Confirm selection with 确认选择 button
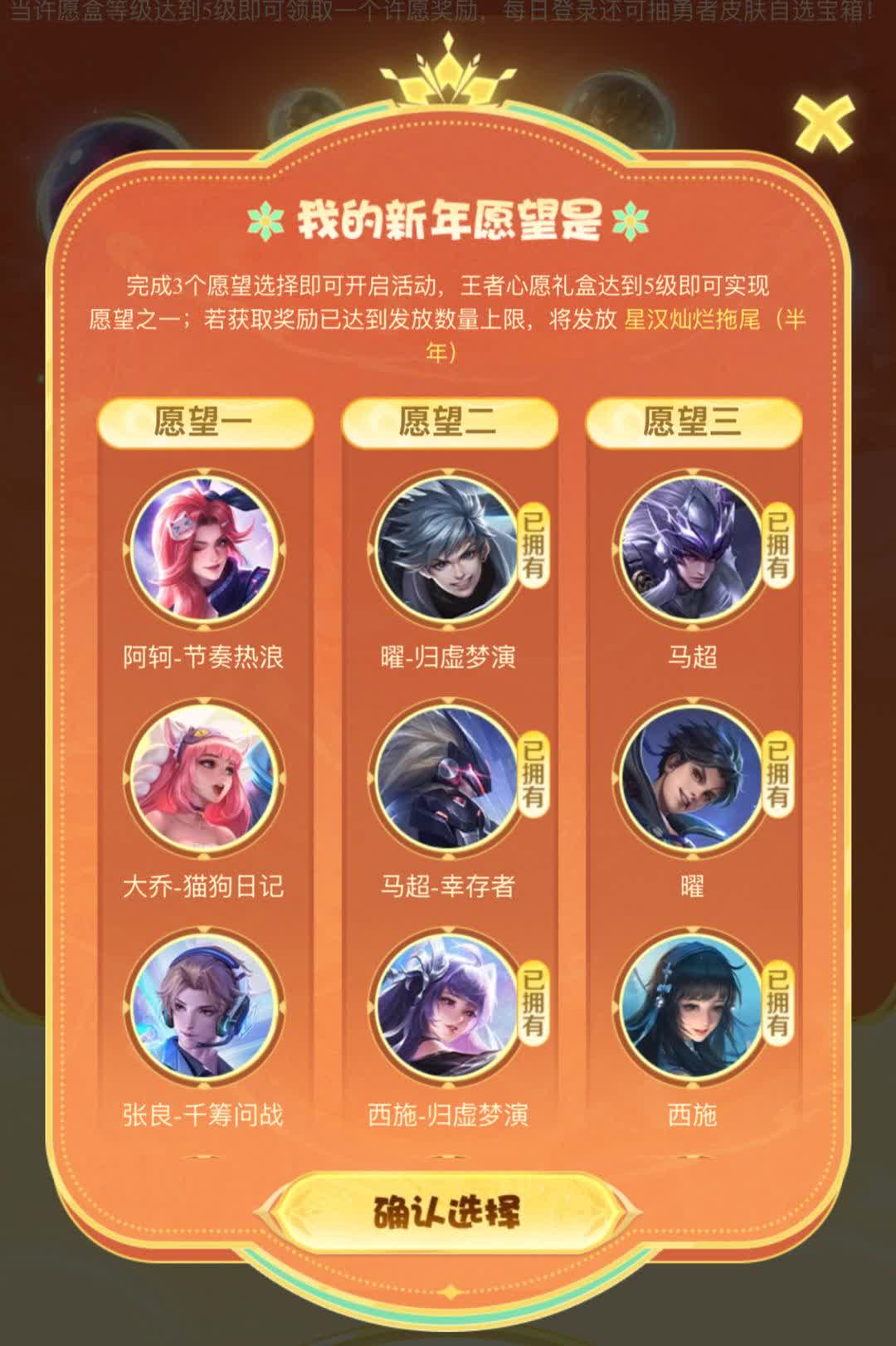This screenshot has width=896, height=1346. (448, 1212)
